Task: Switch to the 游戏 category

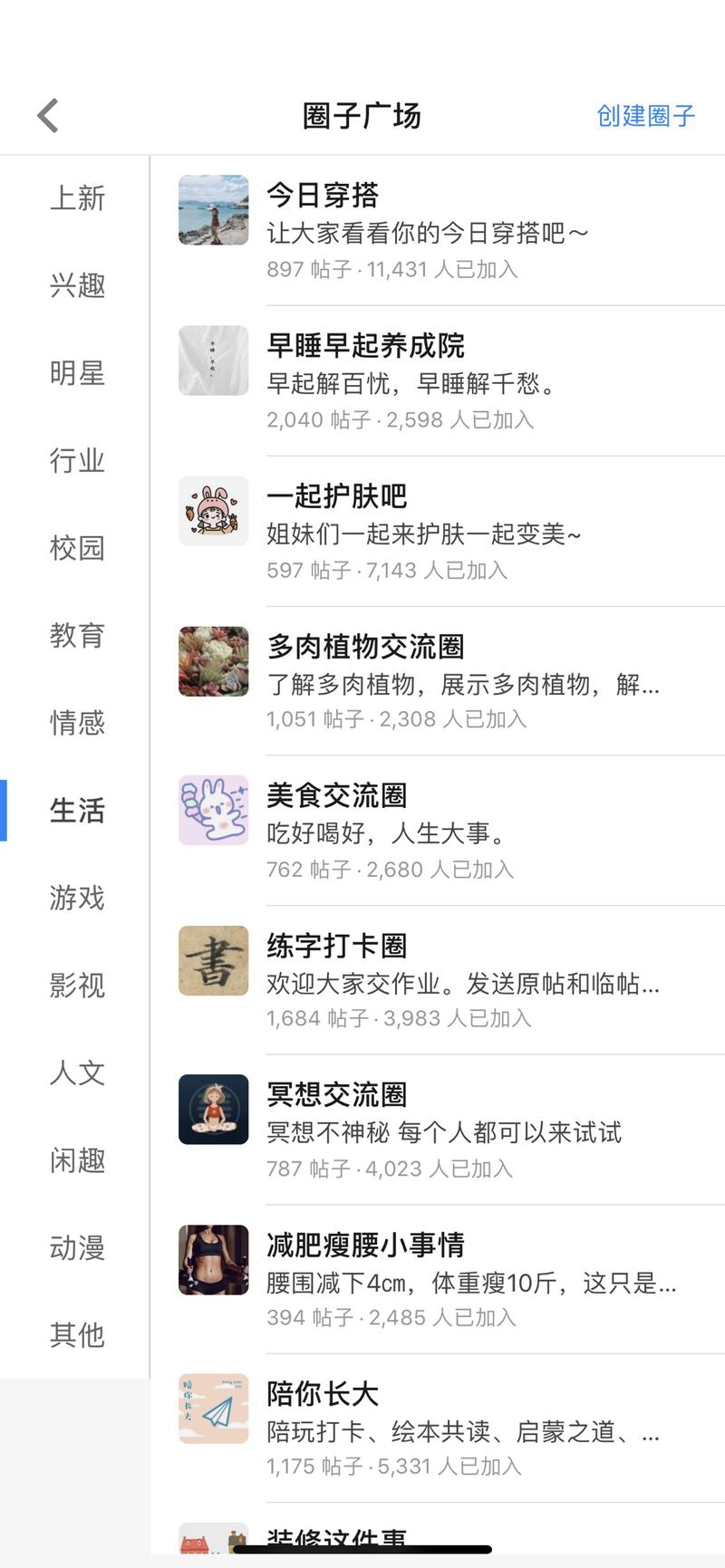Action: (77, 899)
